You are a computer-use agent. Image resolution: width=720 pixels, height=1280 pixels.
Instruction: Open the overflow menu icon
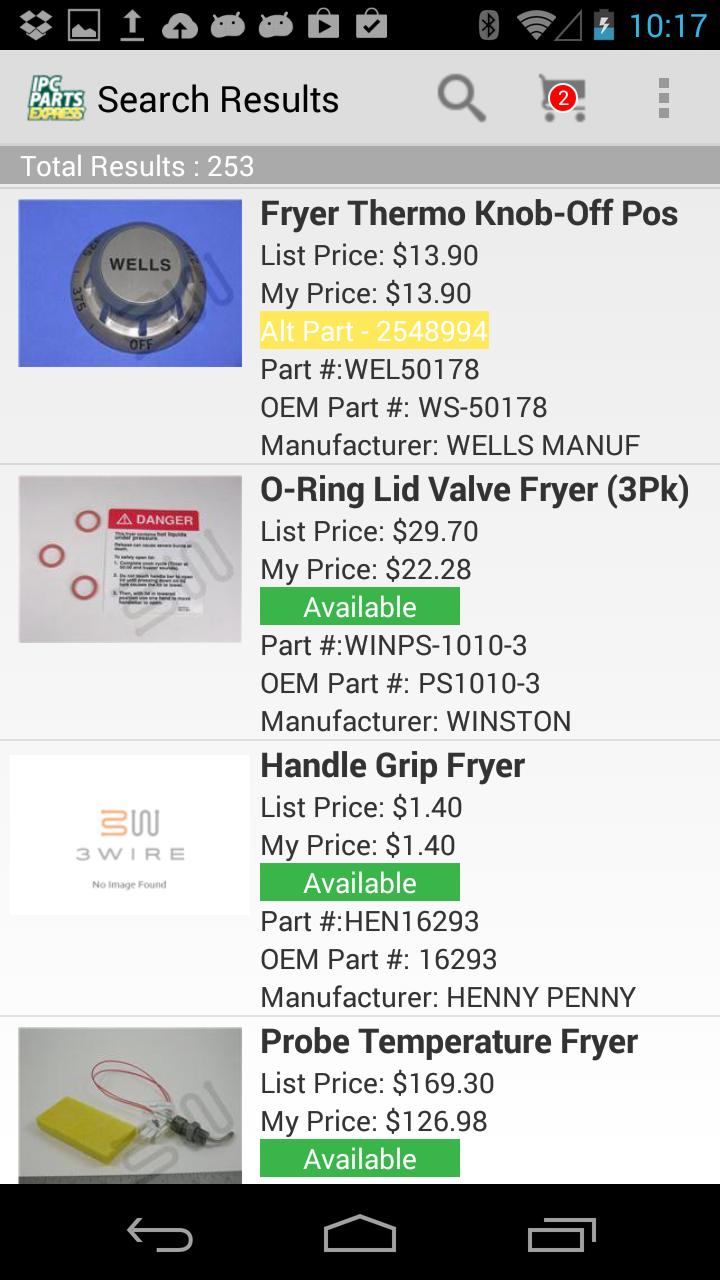(663, 98)
